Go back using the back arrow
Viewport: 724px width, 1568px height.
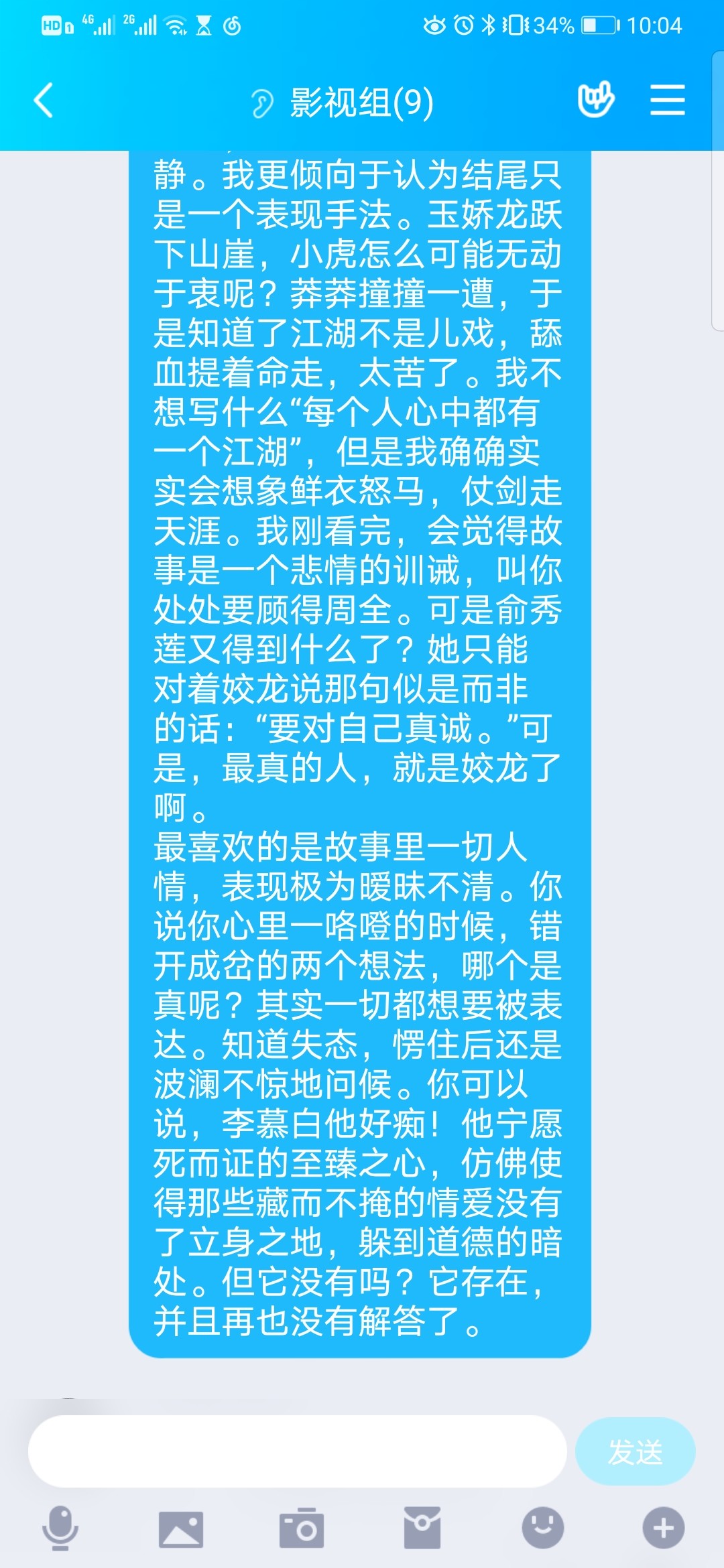pyautogui.click(x=42, y=101)
